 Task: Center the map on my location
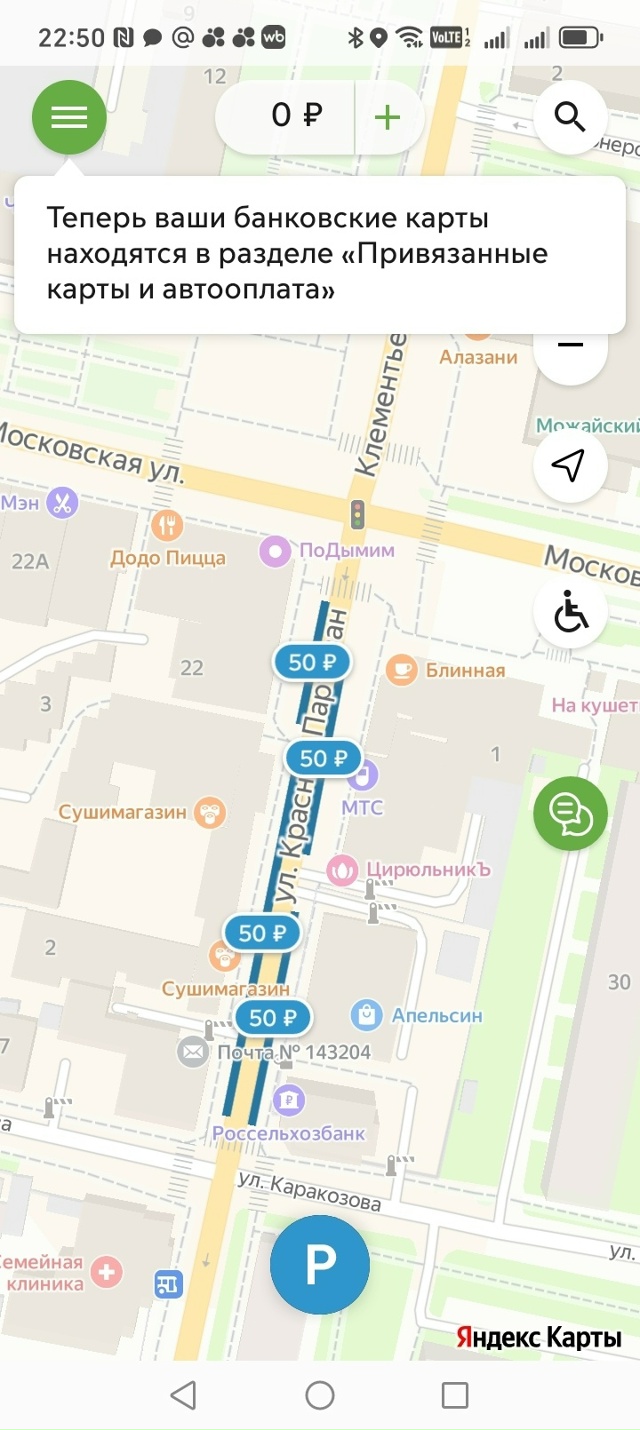point(570,465)
